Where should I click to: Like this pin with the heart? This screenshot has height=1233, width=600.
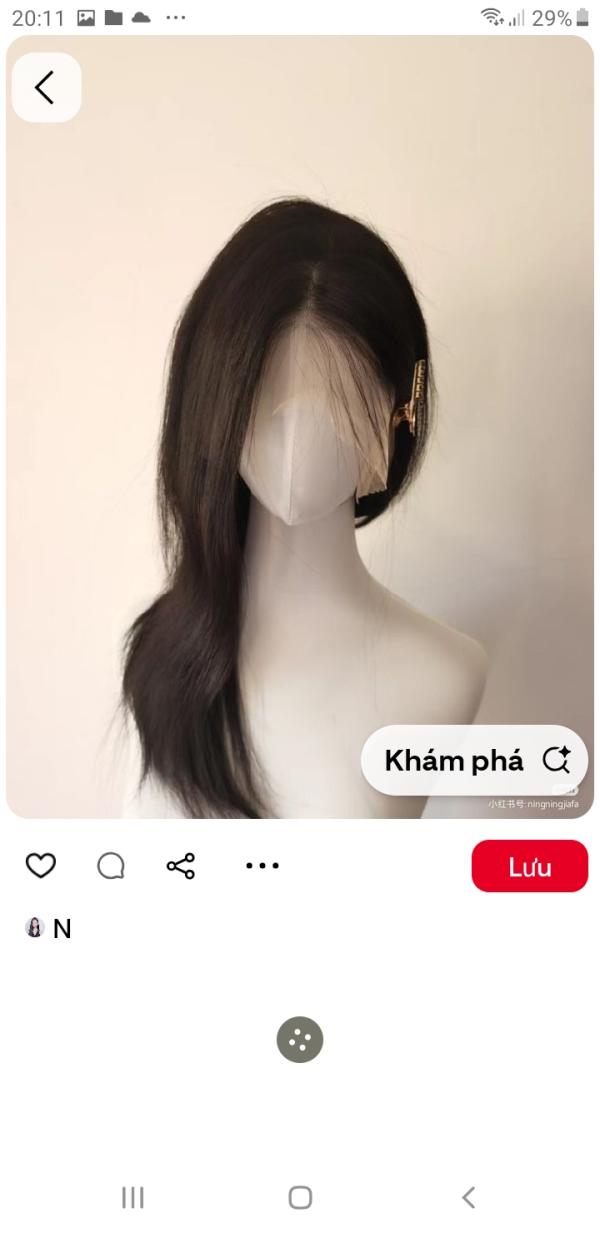pos(40,866)
